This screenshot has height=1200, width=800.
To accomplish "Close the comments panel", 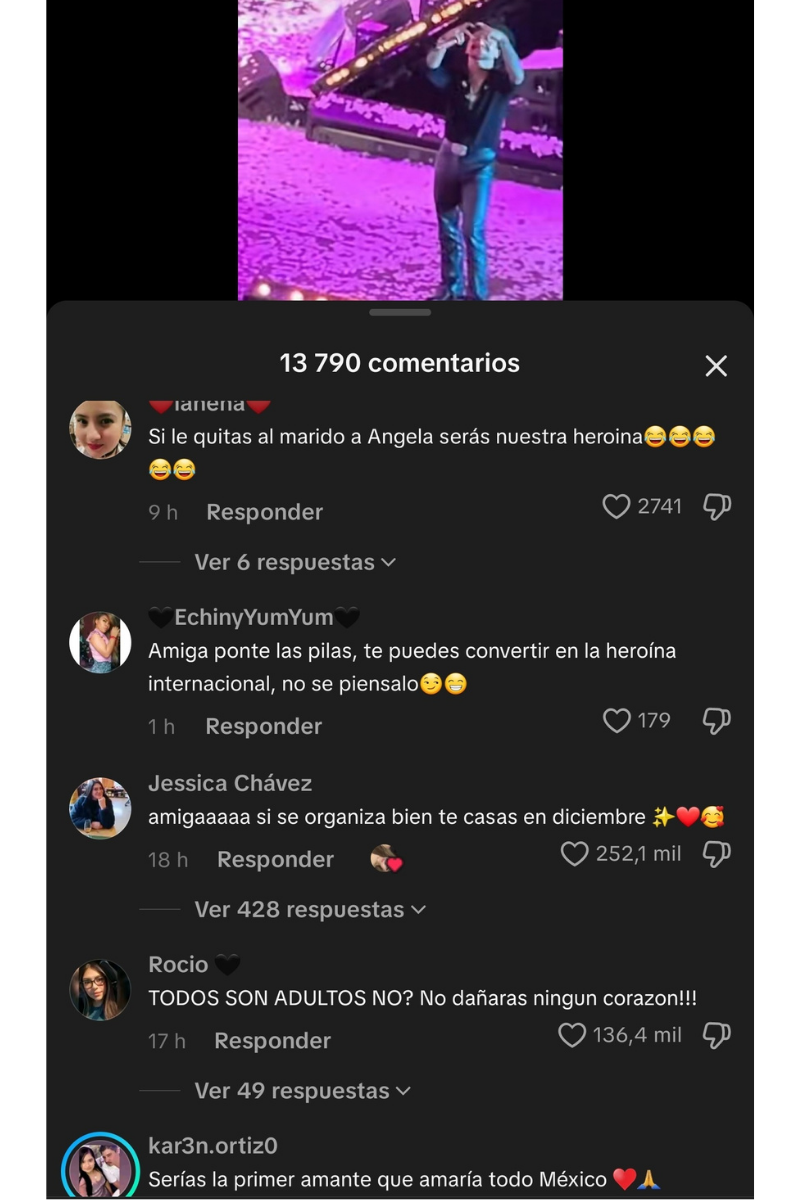I will pos(716,366).
